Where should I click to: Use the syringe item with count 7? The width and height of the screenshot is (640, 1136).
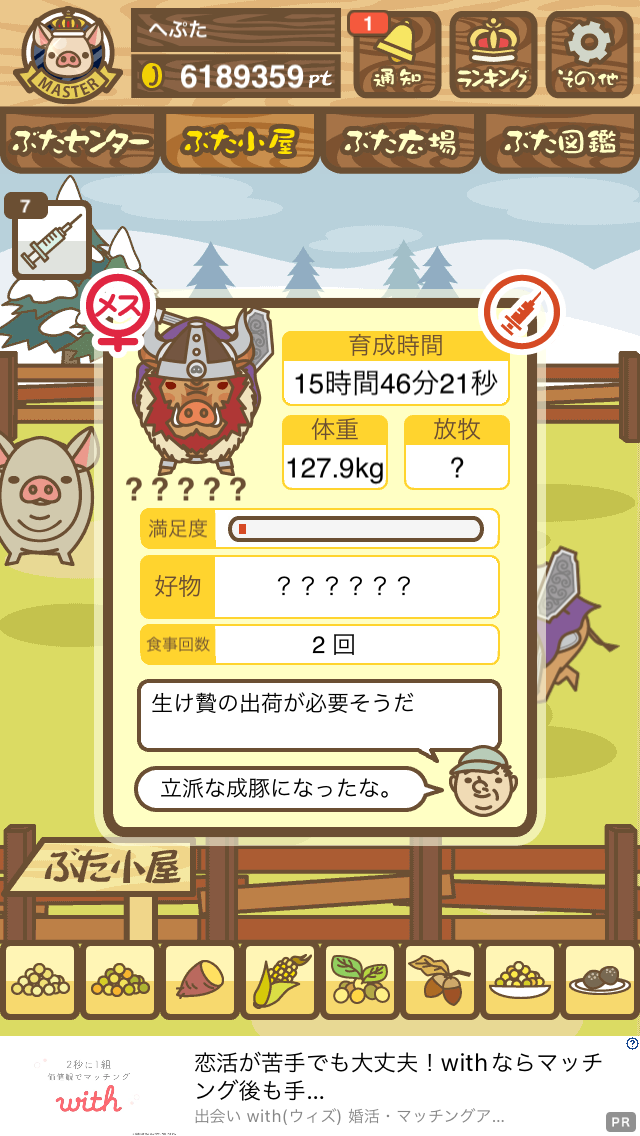pyautogui.click(x=51, y=238)
